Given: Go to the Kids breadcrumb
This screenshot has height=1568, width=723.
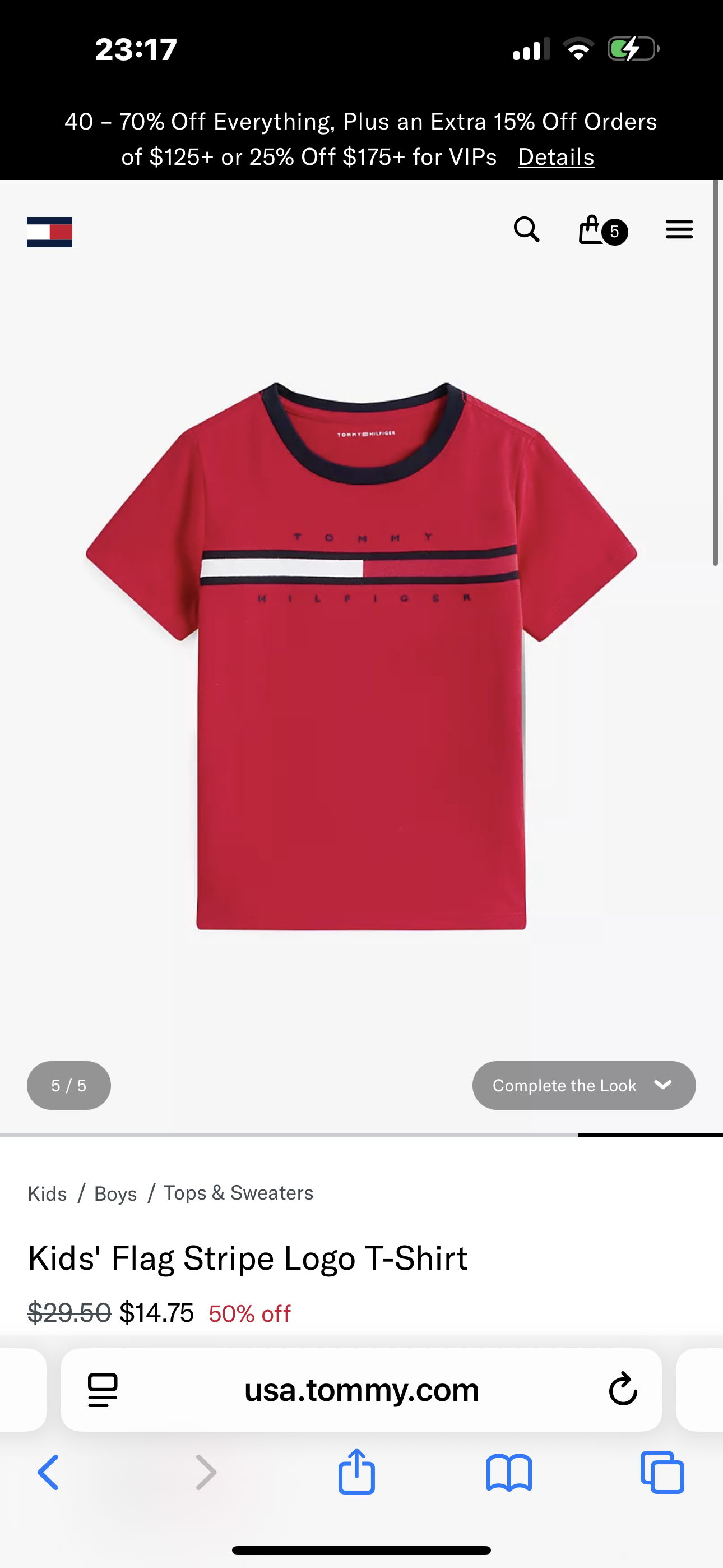Looking at the screenshot, I should 47,1193.
